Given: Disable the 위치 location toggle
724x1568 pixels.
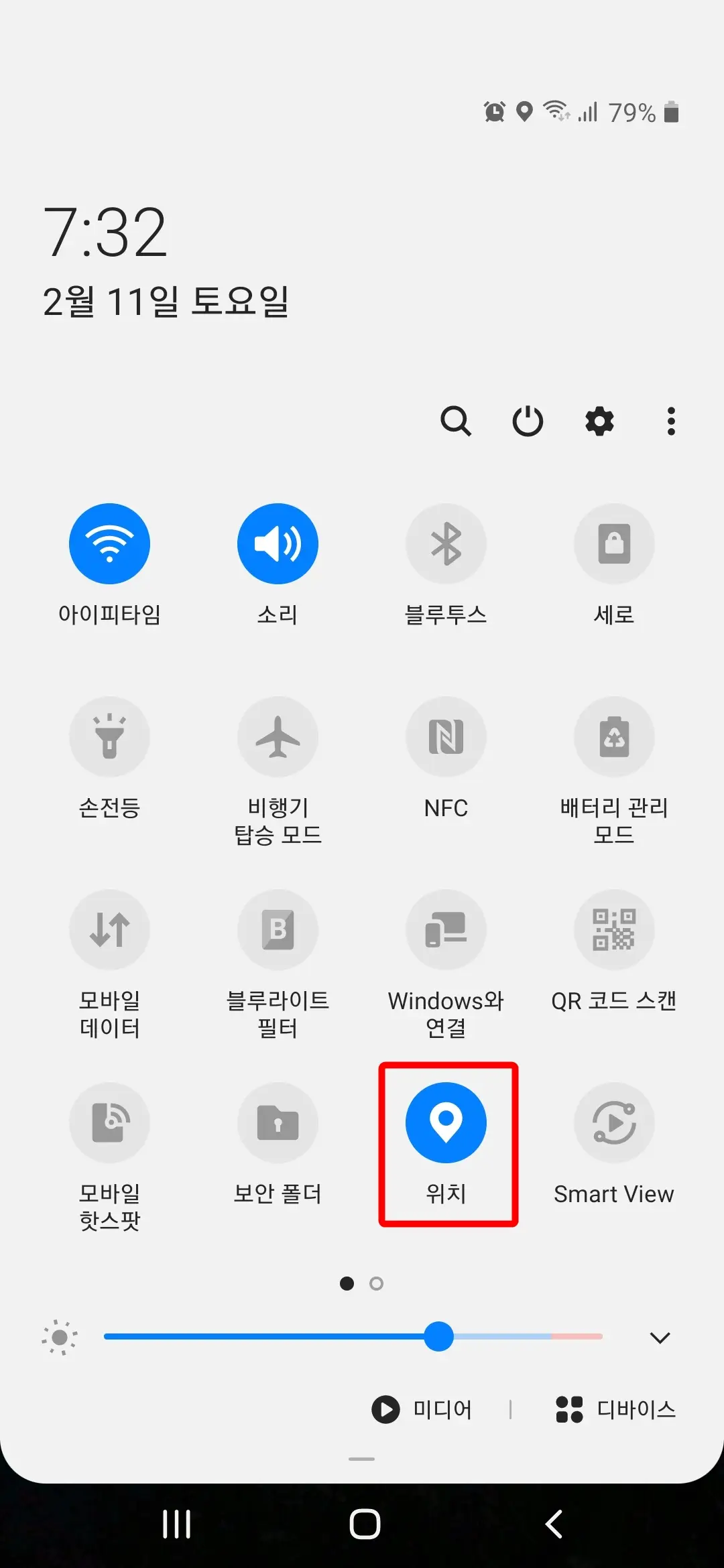Looking at the screenshot, I should (x=446, y=1123).
